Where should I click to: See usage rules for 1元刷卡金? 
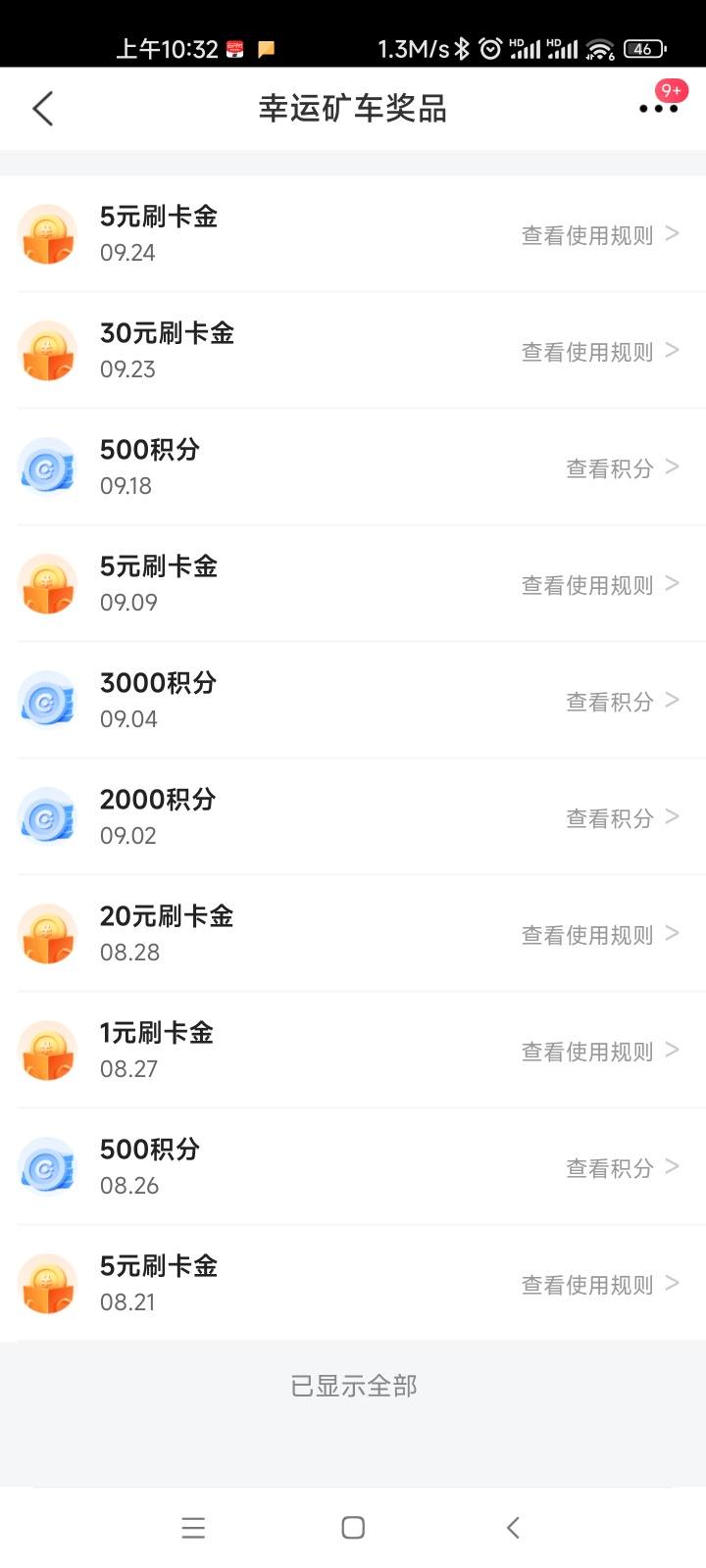(600, 1052)
